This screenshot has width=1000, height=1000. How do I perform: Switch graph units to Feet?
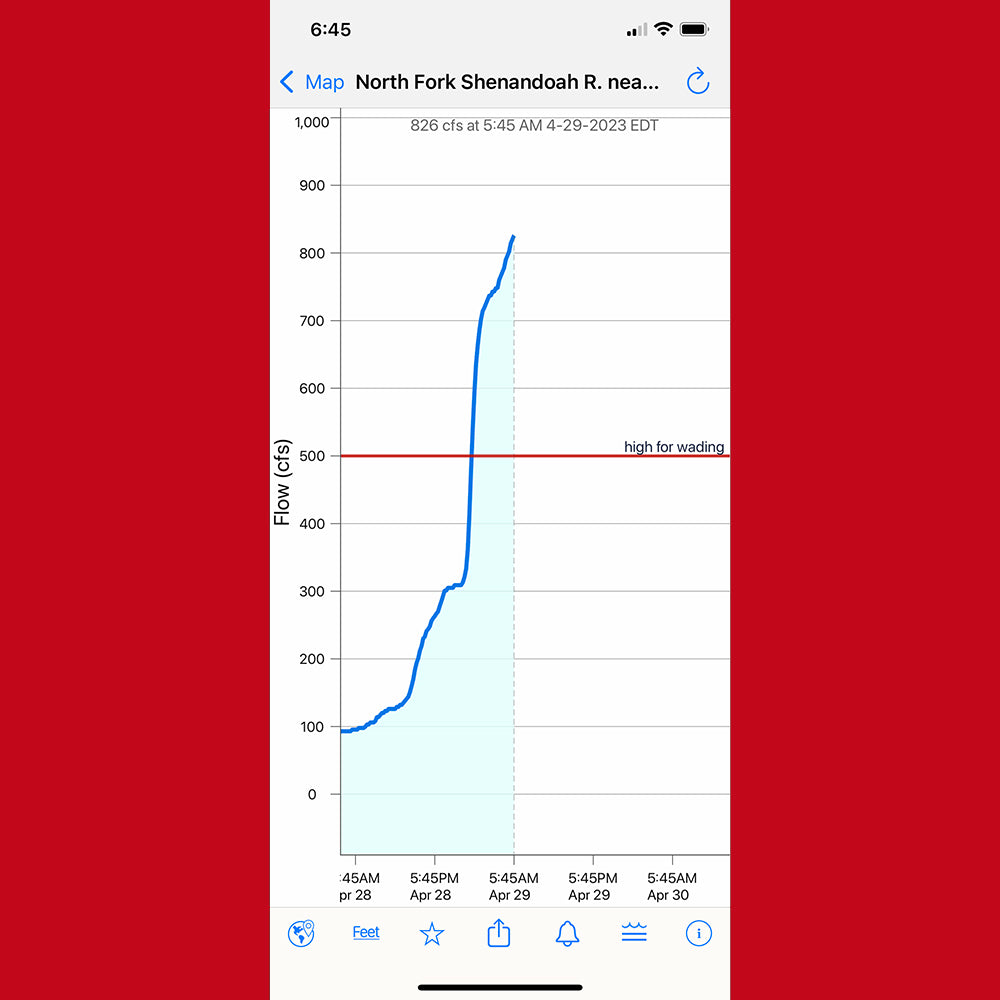click(366, 933)
